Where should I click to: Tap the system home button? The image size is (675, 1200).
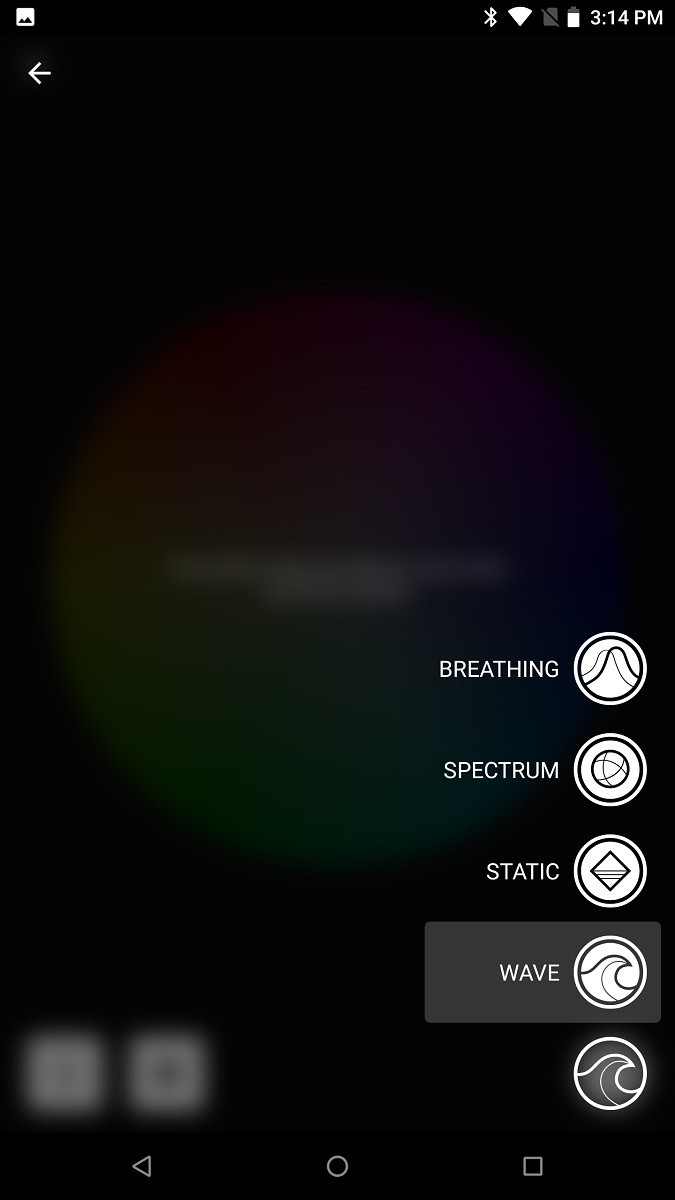(x=337, y=1166)
